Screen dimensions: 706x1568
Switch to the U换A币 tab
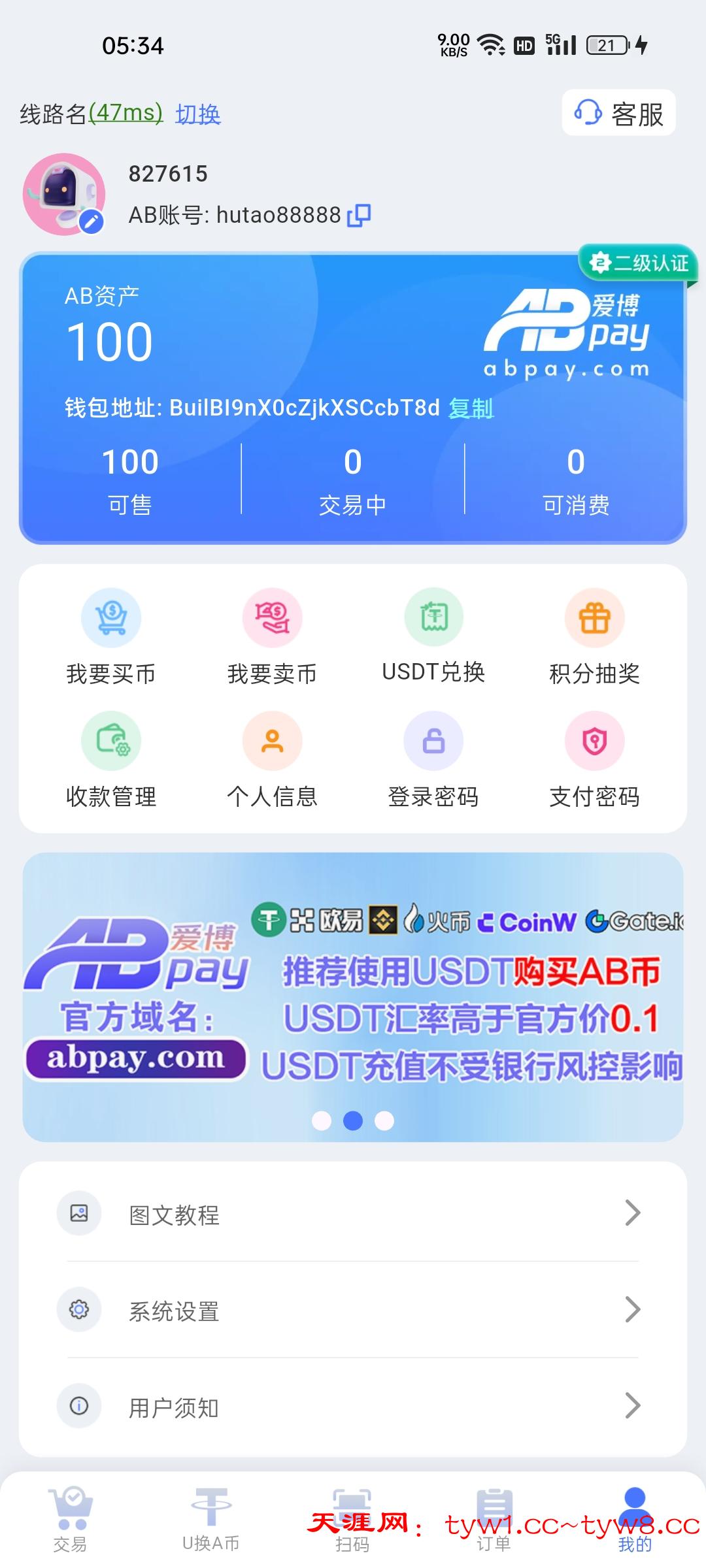coord(210,1519)
